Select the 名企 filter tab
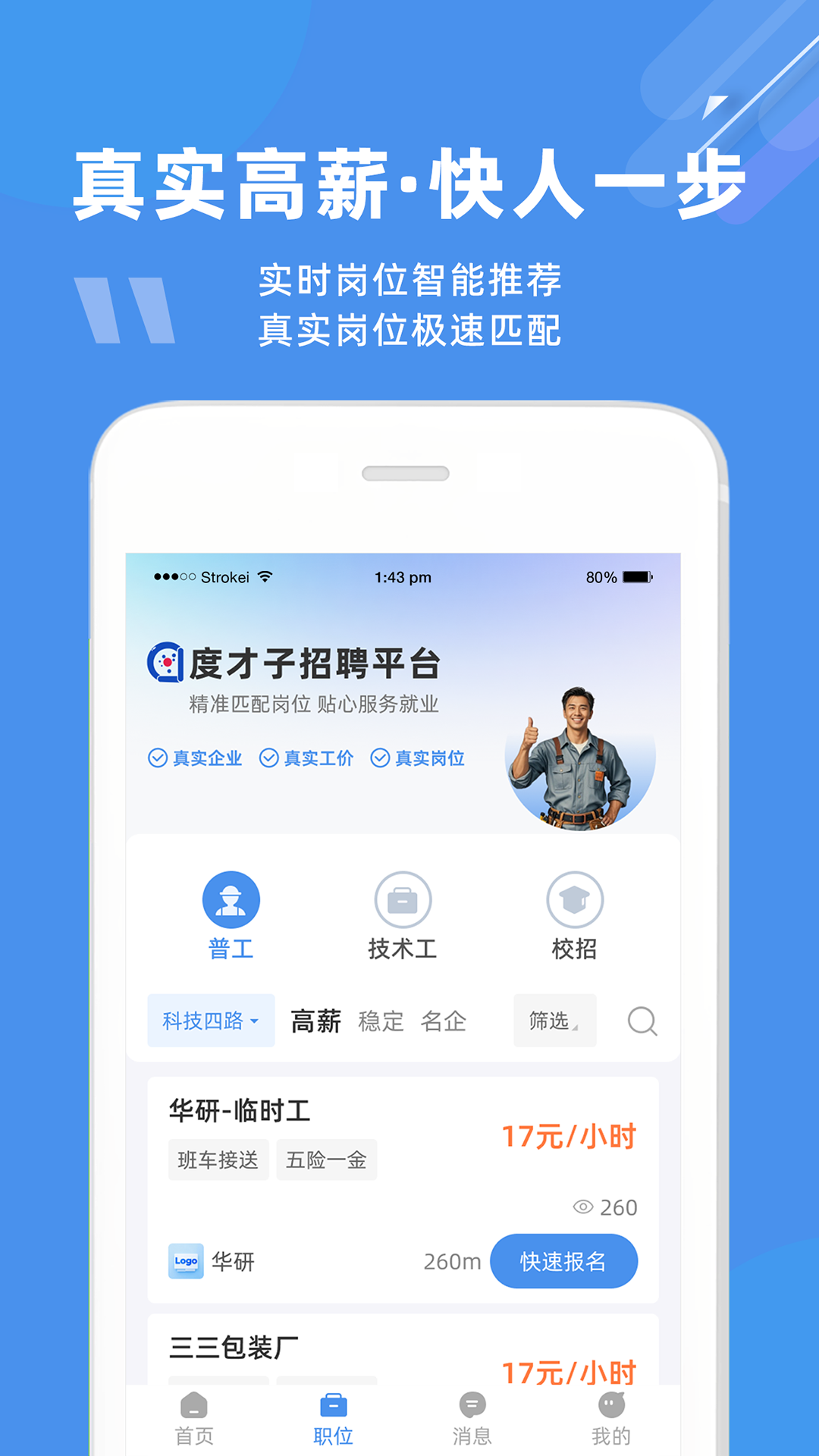The image size is (819, 1456). click(x=444, y=1021)
